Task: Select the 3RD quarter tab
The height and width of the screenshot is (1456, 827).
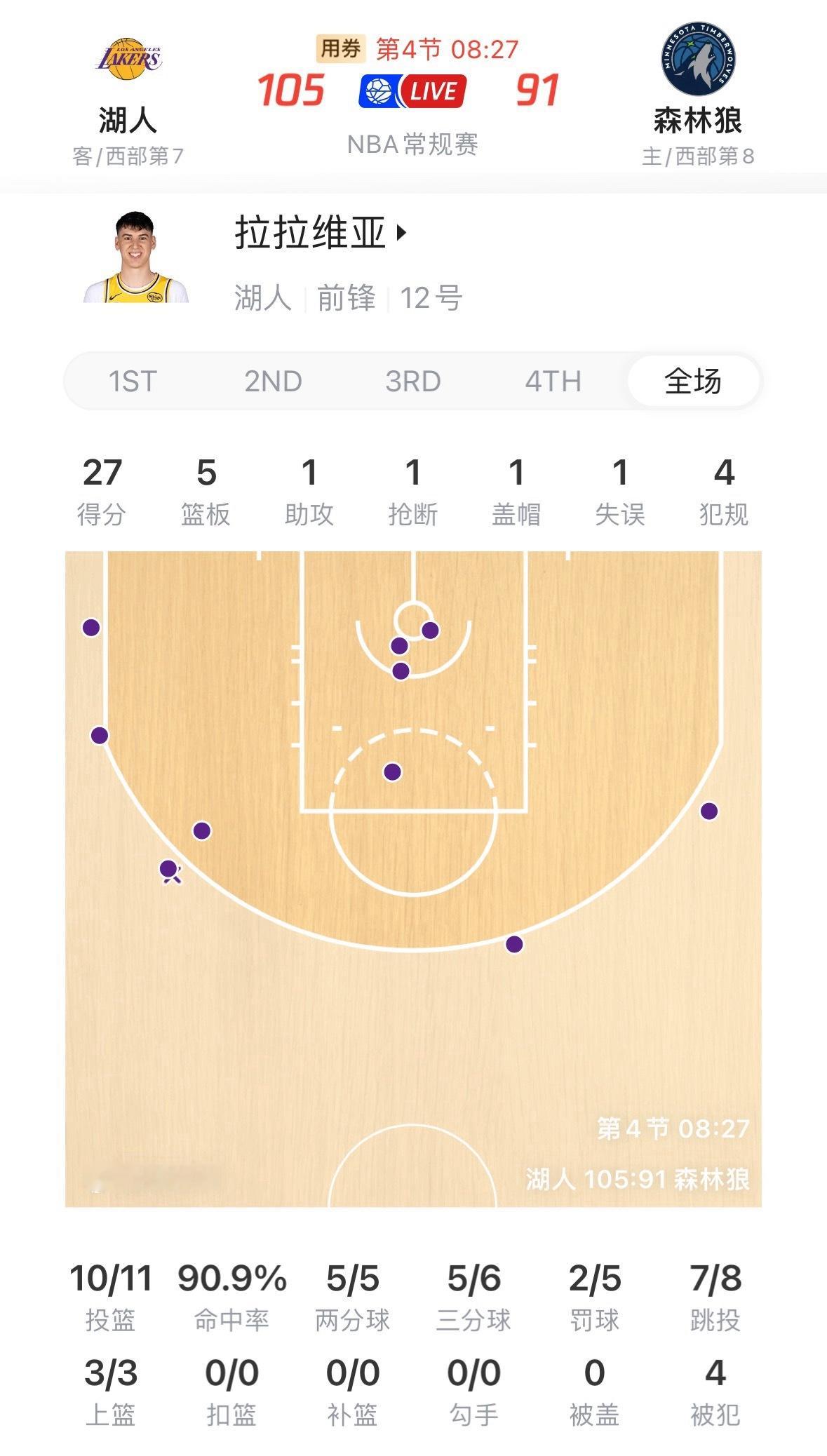Action: [x=413, y=382]
